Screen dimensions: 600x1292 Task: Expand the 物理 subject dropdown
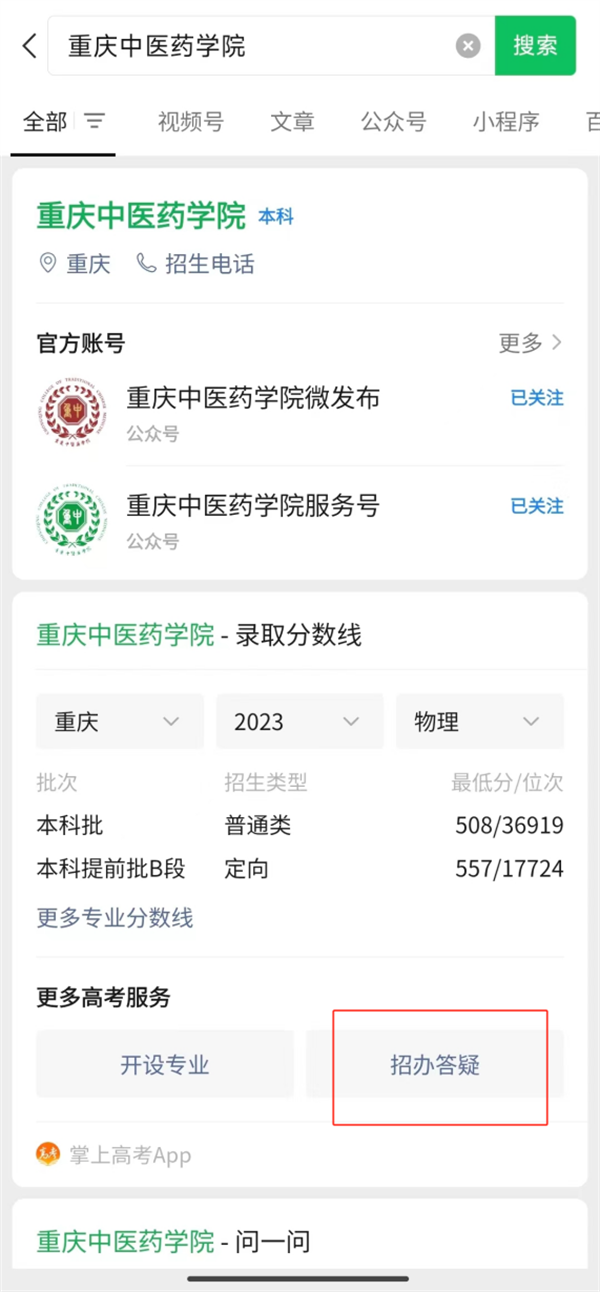479,722
